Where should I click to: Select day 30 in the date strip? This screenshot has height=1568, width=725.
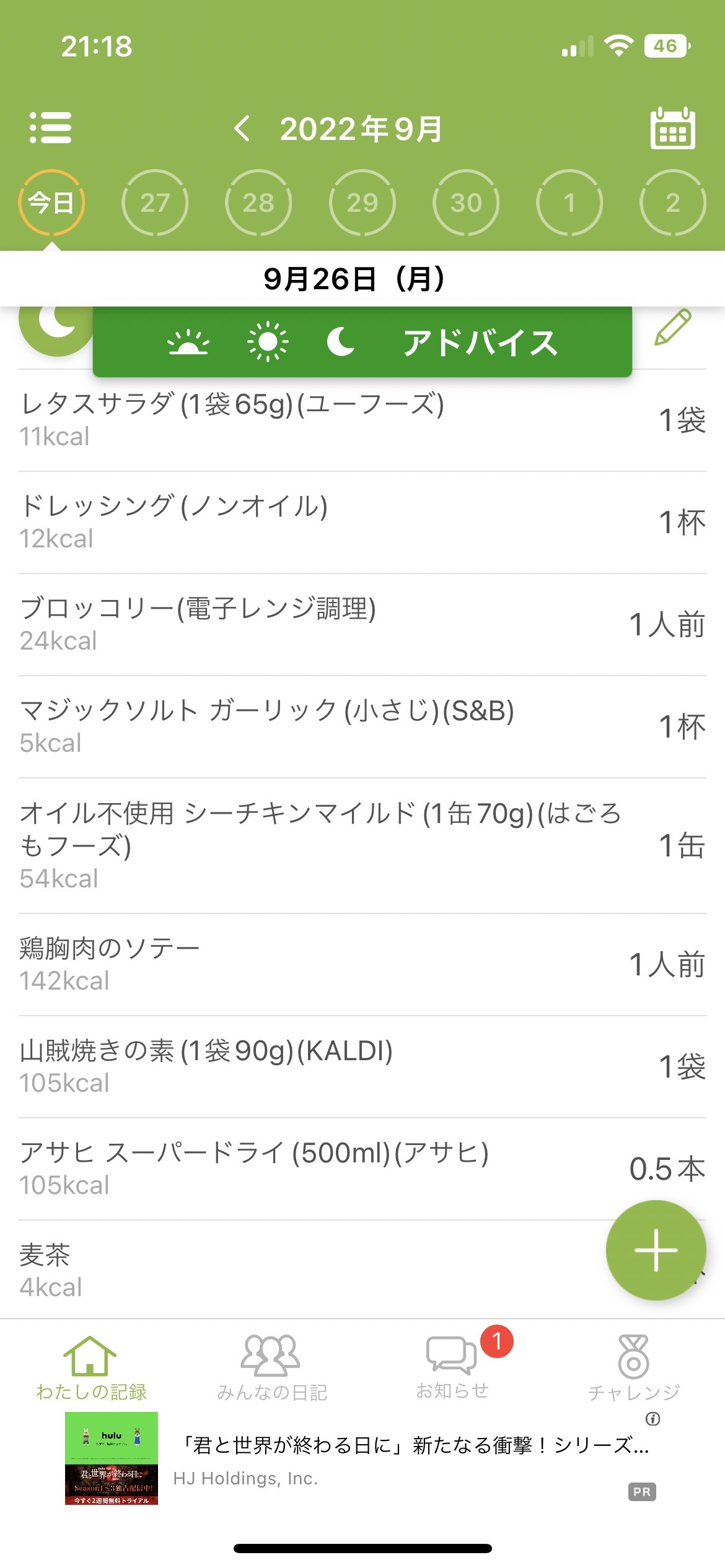click(x=466, y=203)
